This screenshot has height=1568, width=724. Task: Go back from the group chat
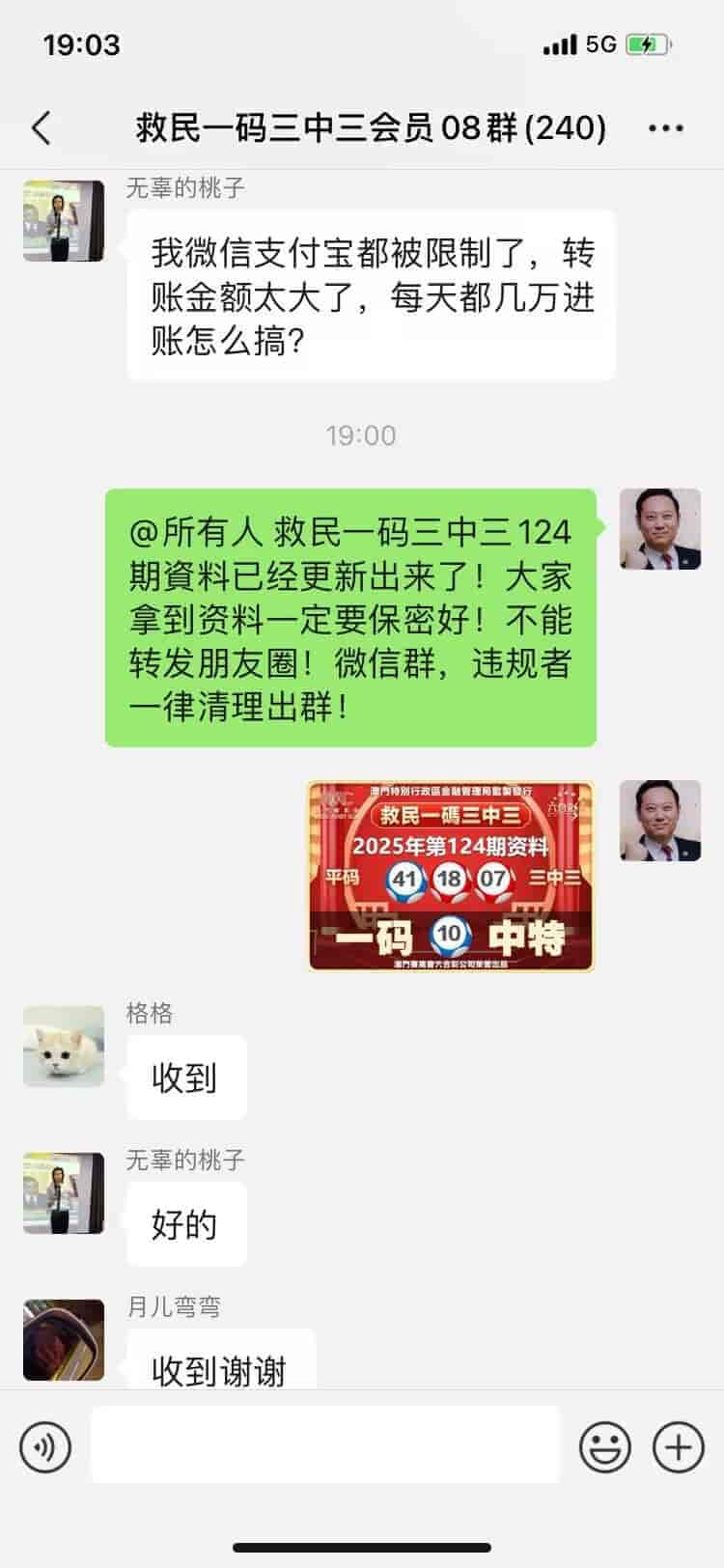[x=42, y=128]
